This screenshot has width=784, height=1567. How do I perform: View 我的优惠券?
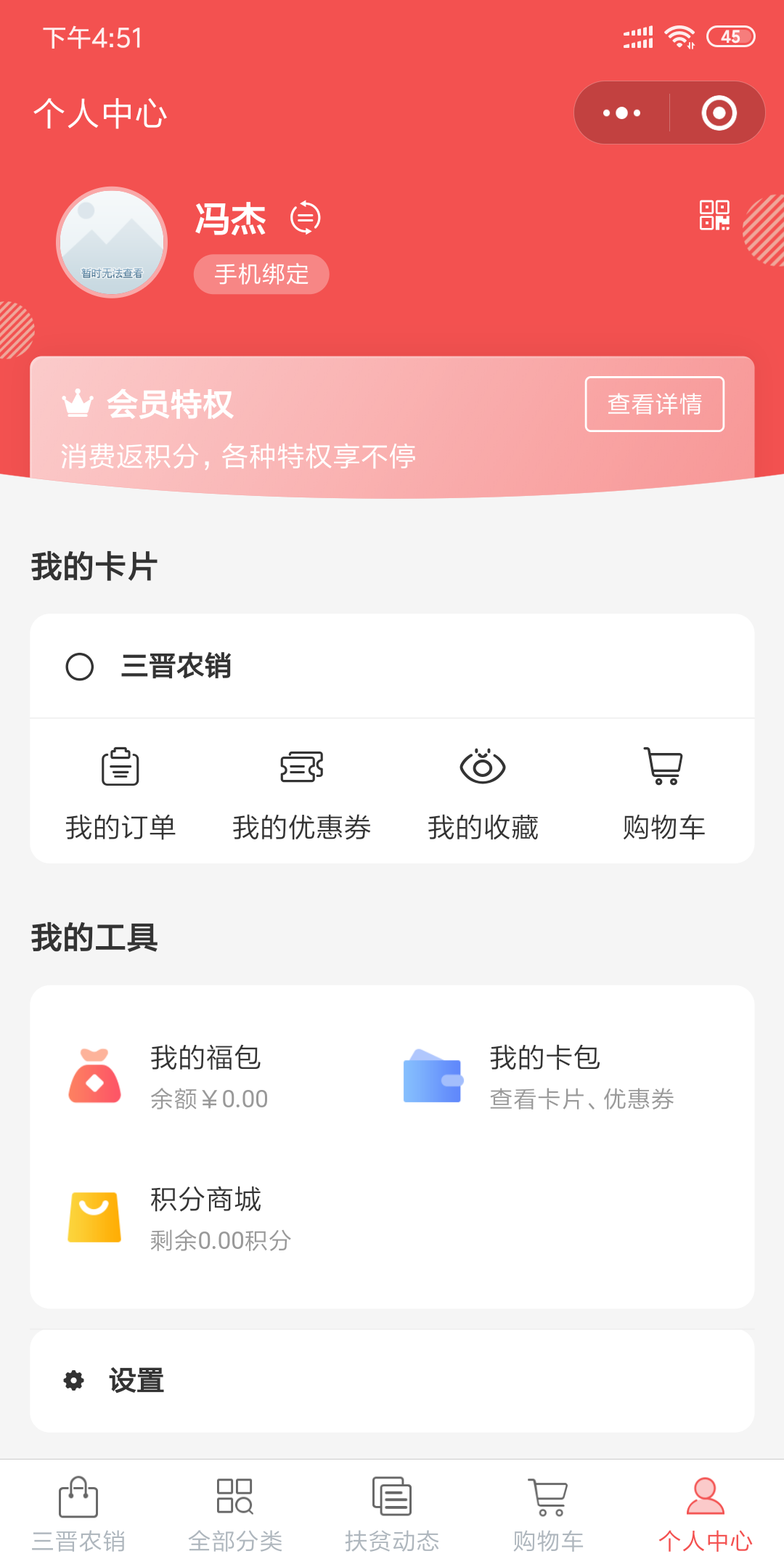click(x=302, y=793)
